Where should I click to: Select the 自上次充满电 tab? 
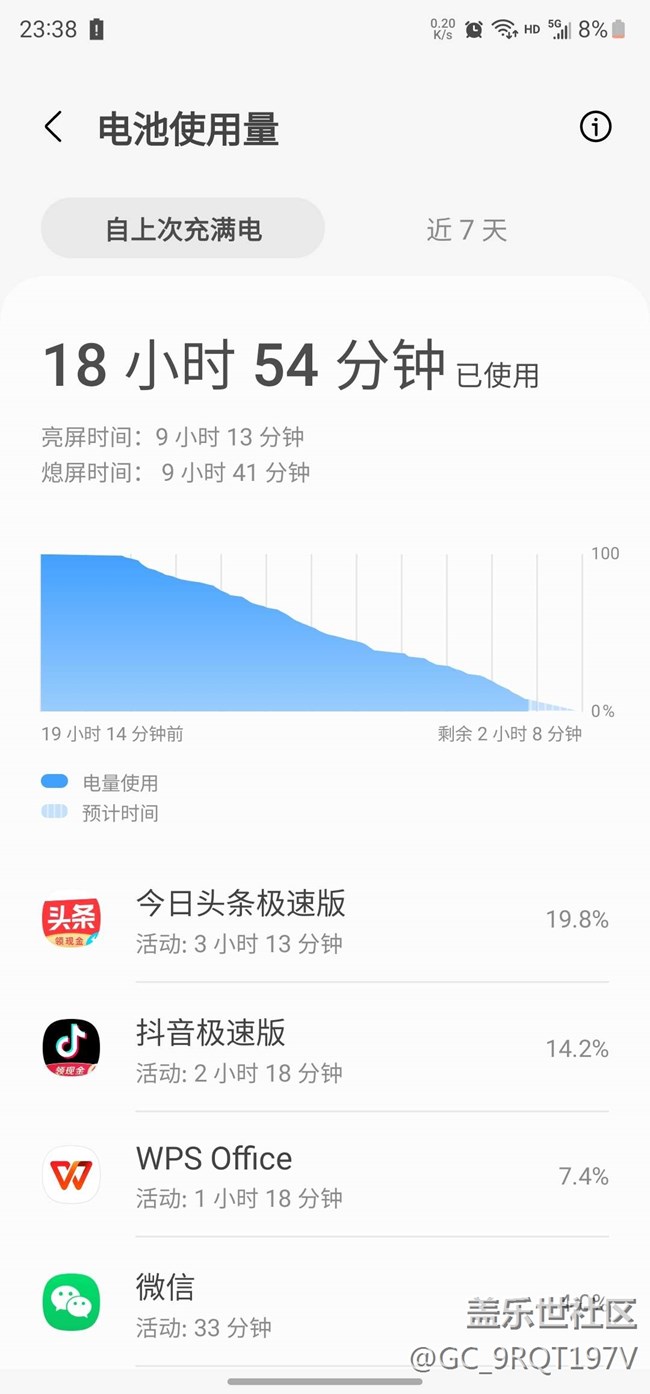(183, 229)
